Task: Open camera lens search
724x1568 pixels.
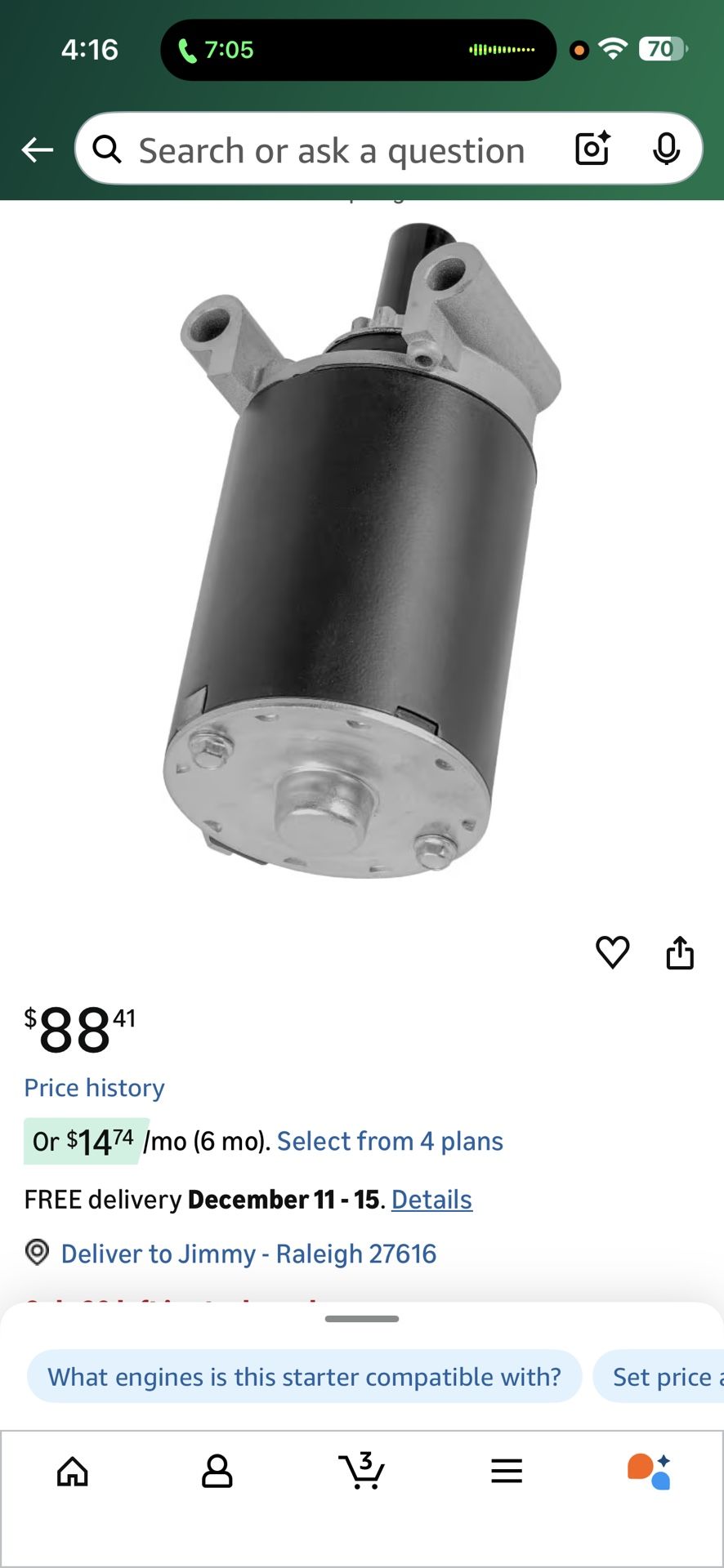Action: (592, 149)
